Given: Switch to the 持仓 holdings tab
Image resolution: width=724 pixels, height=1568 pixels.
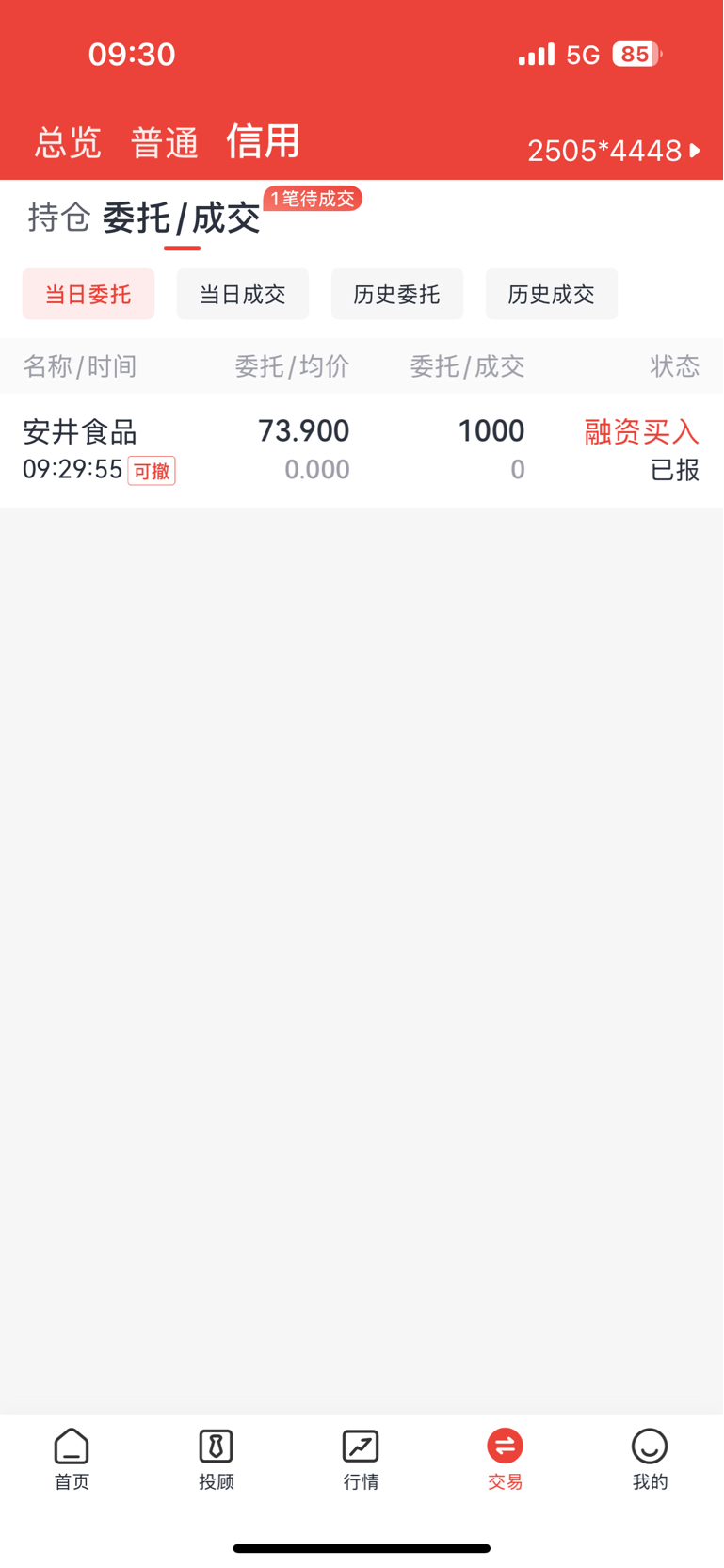Looking at the screenshot, I should click(x=59, y=218).
